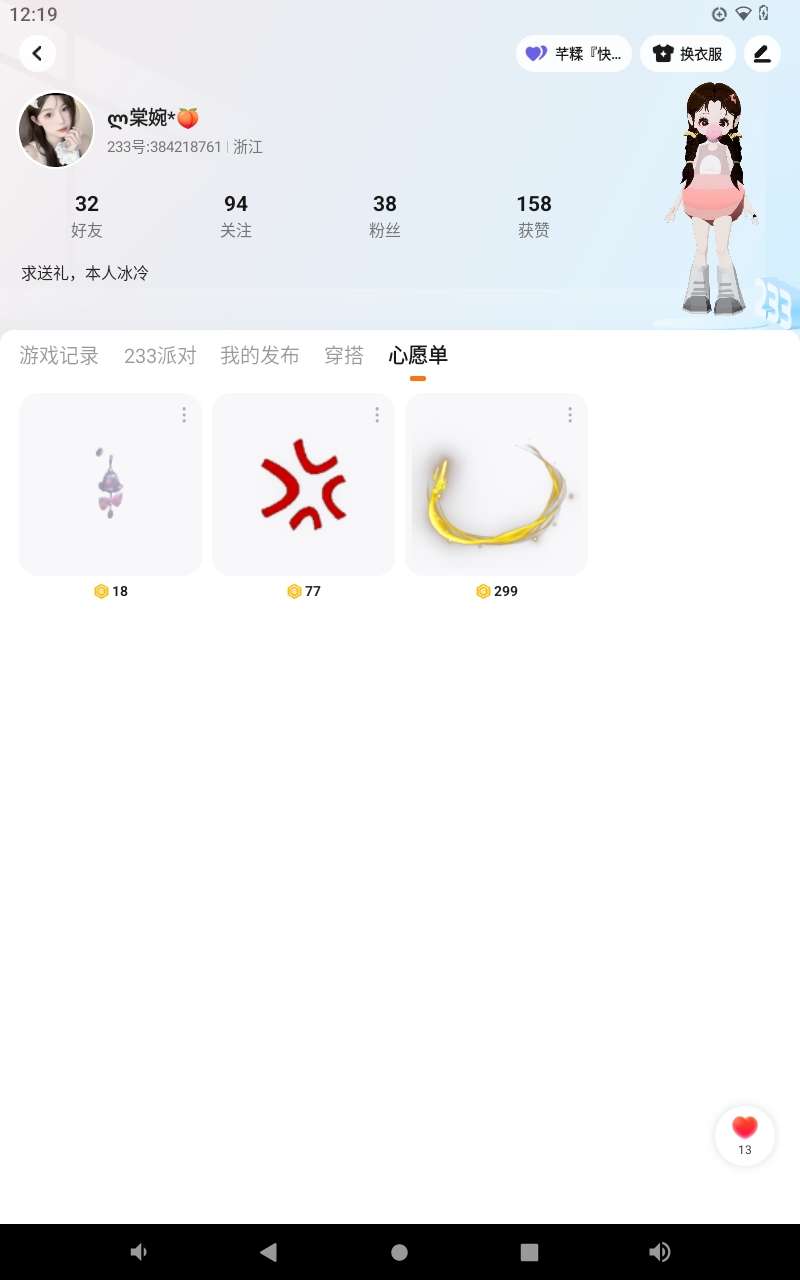Open the more menu on the 18 item
Viewport: 800px width, 1280px height.
[184, 415]
